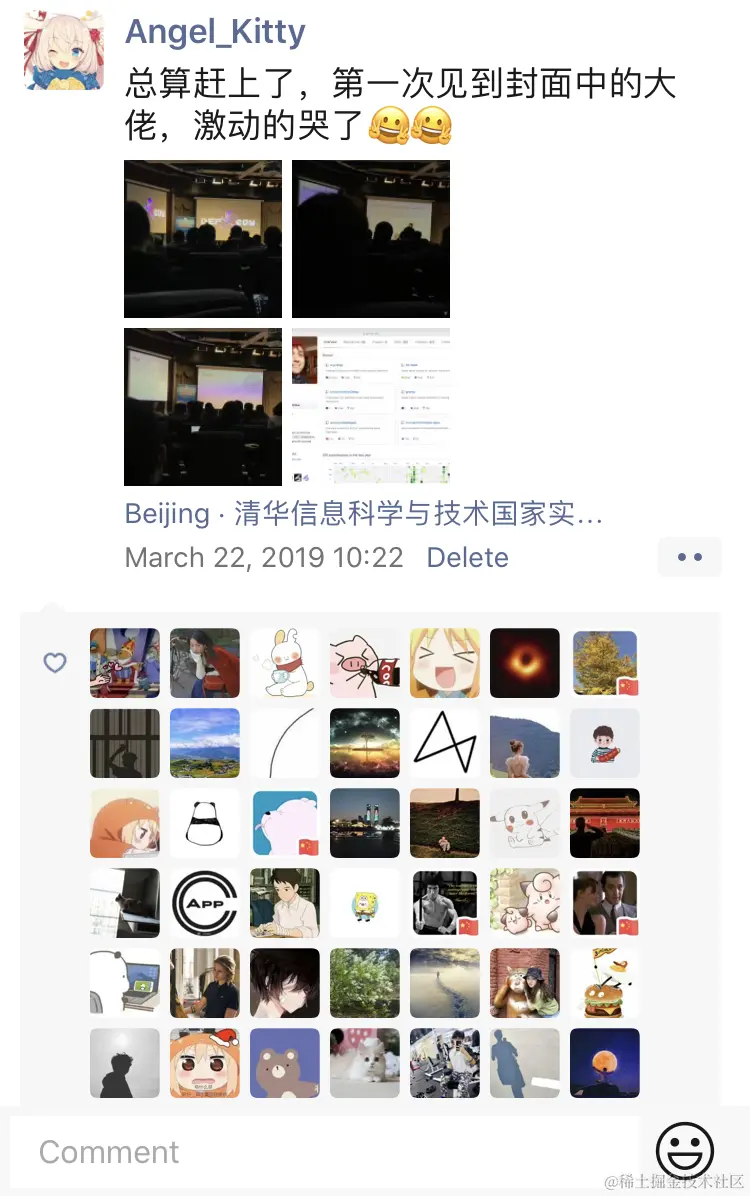Image resolution: width=750 pixels, height=1196 pixels.
Task: Open Angel_Kitty's profile name
Action: pos(214,31)
